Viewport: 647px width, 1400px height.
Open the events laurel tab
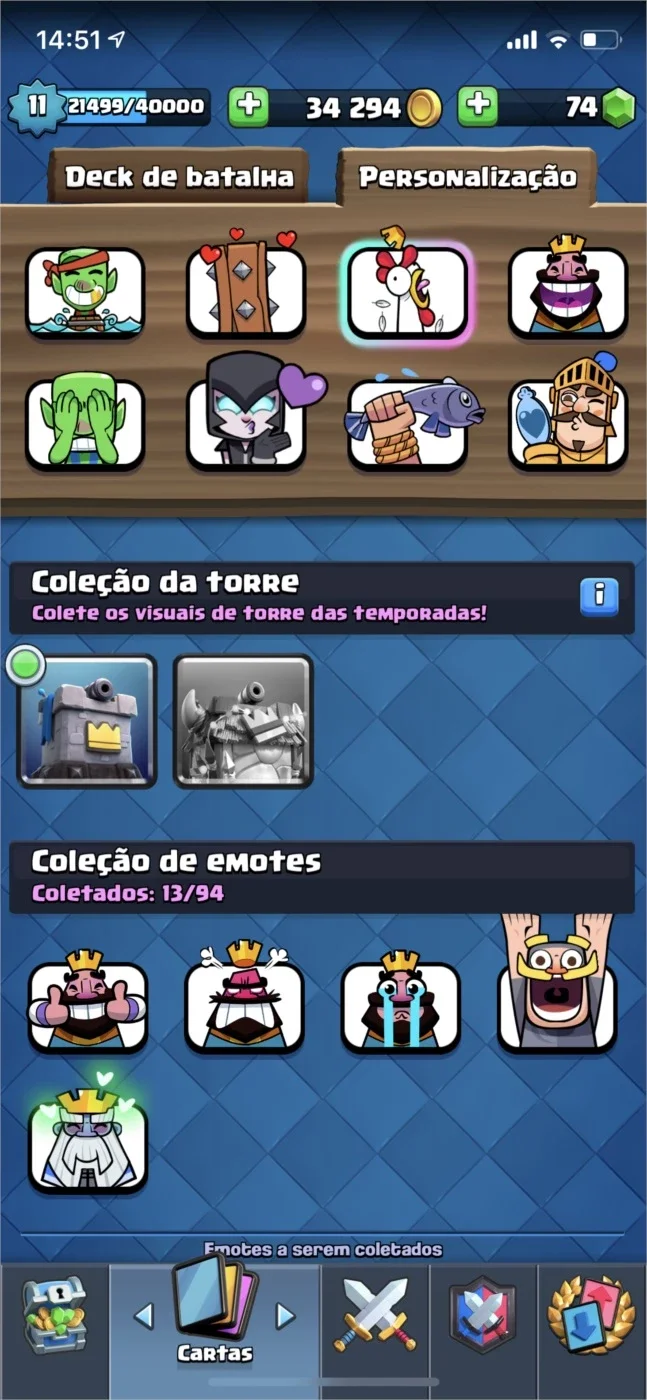pos(592,1318)
